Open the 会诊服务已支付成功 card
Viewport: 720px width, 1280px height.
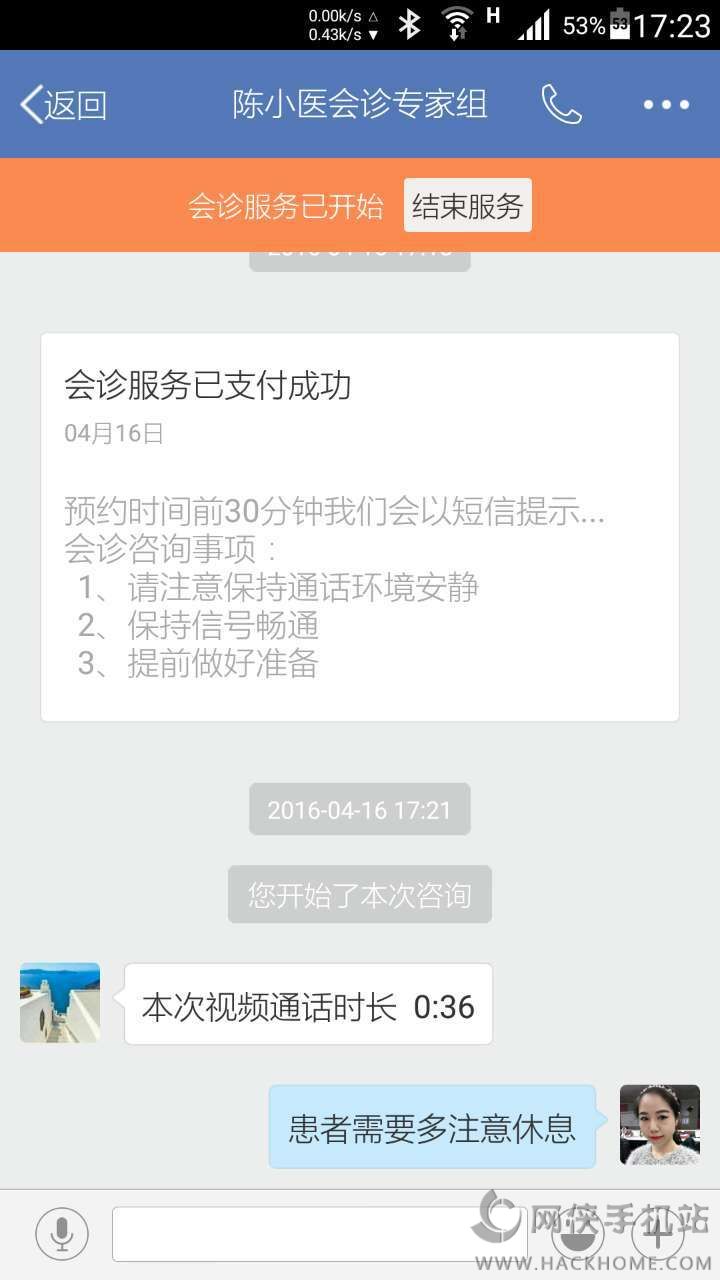(360, 527)
